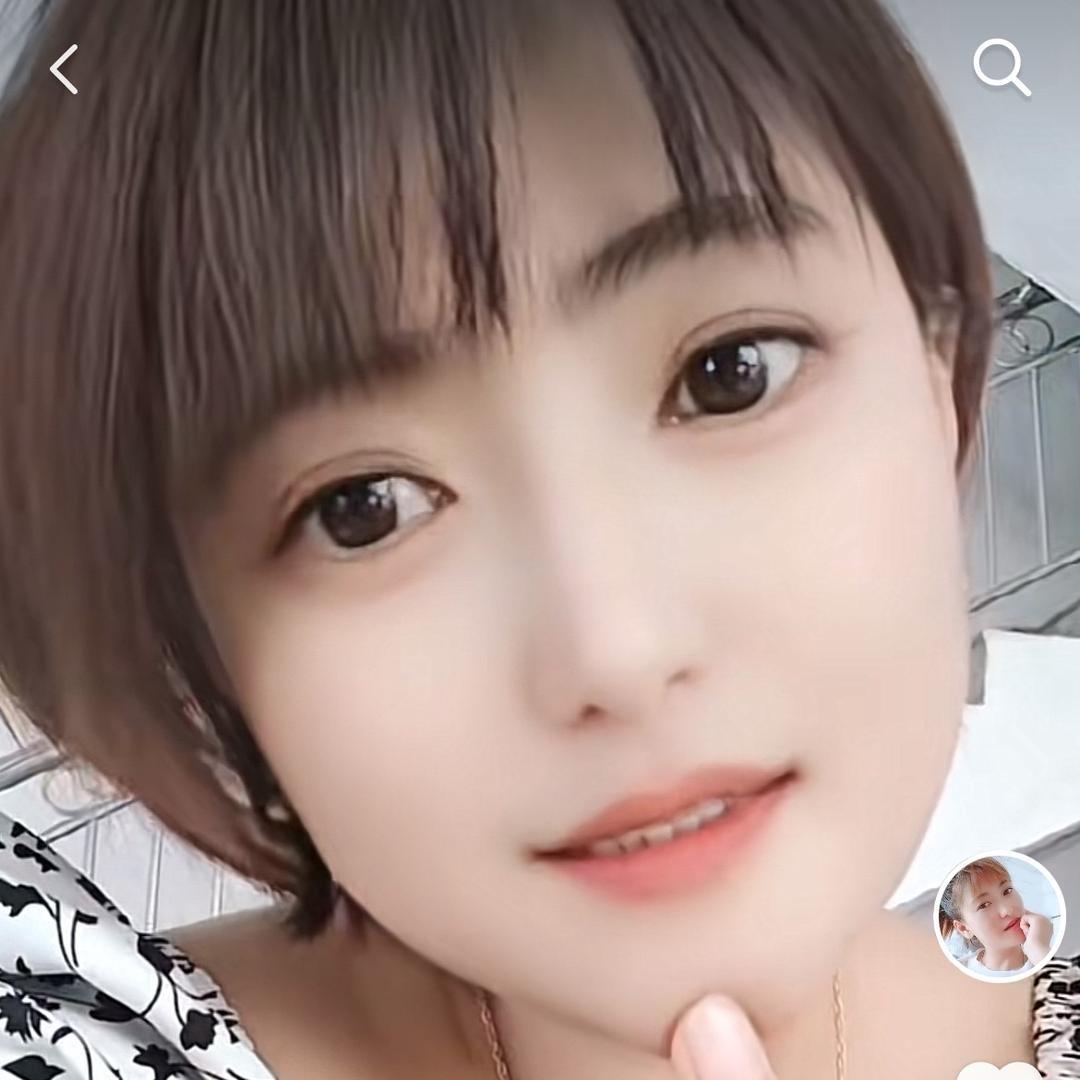Open search with the magnifier icon
The image size is (1080, 1080).
pos(1001,68)
